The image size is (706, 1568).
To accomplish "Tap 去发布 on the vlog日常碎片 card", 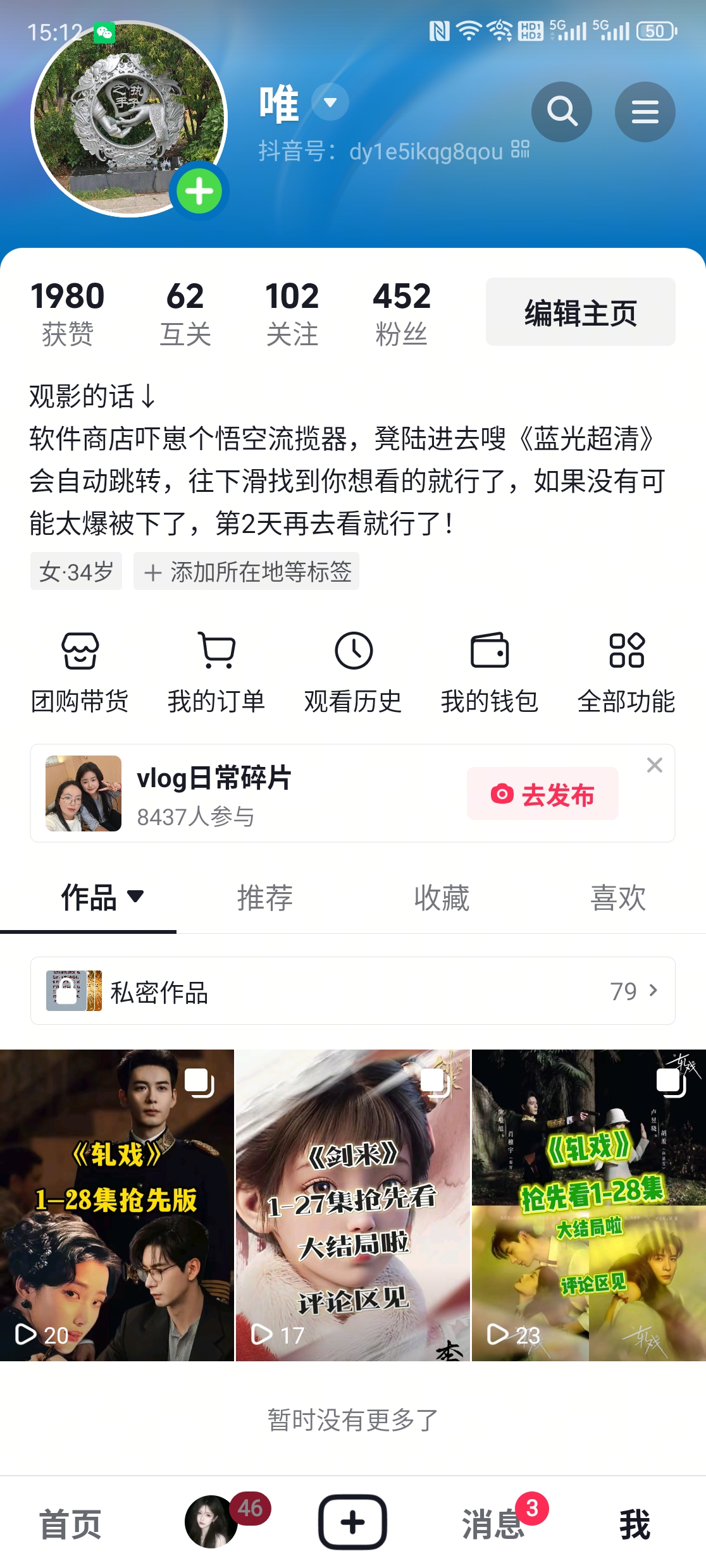I will [543, 794].
